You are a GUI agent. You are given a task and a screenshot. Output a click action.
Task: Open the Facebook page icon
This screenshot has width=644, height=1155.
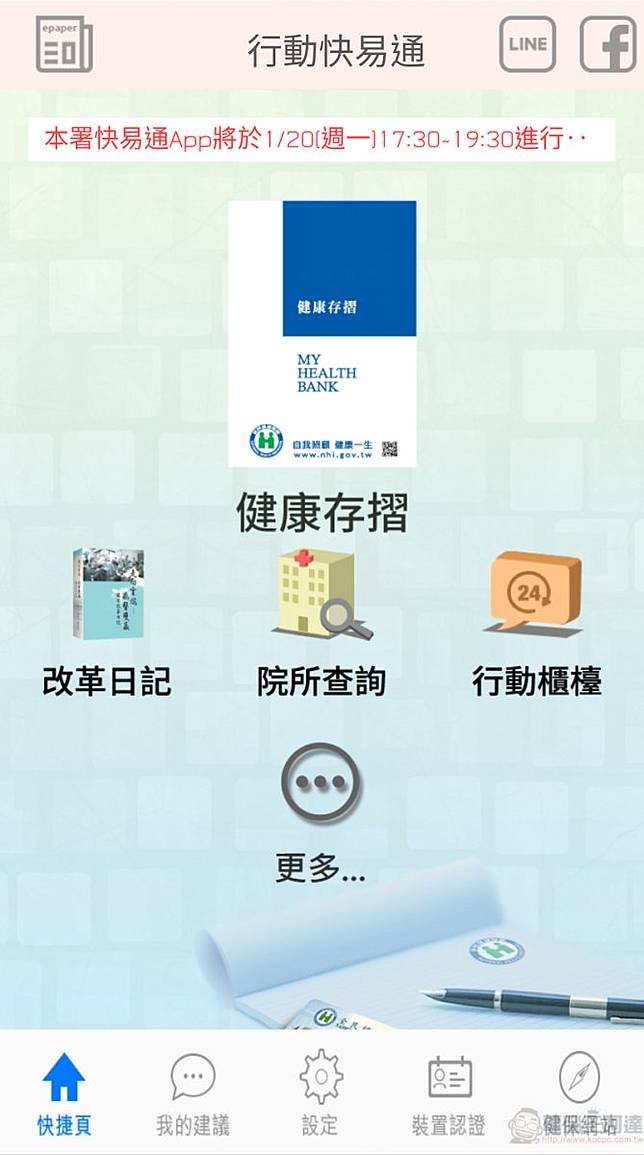(x=607, y=44)
